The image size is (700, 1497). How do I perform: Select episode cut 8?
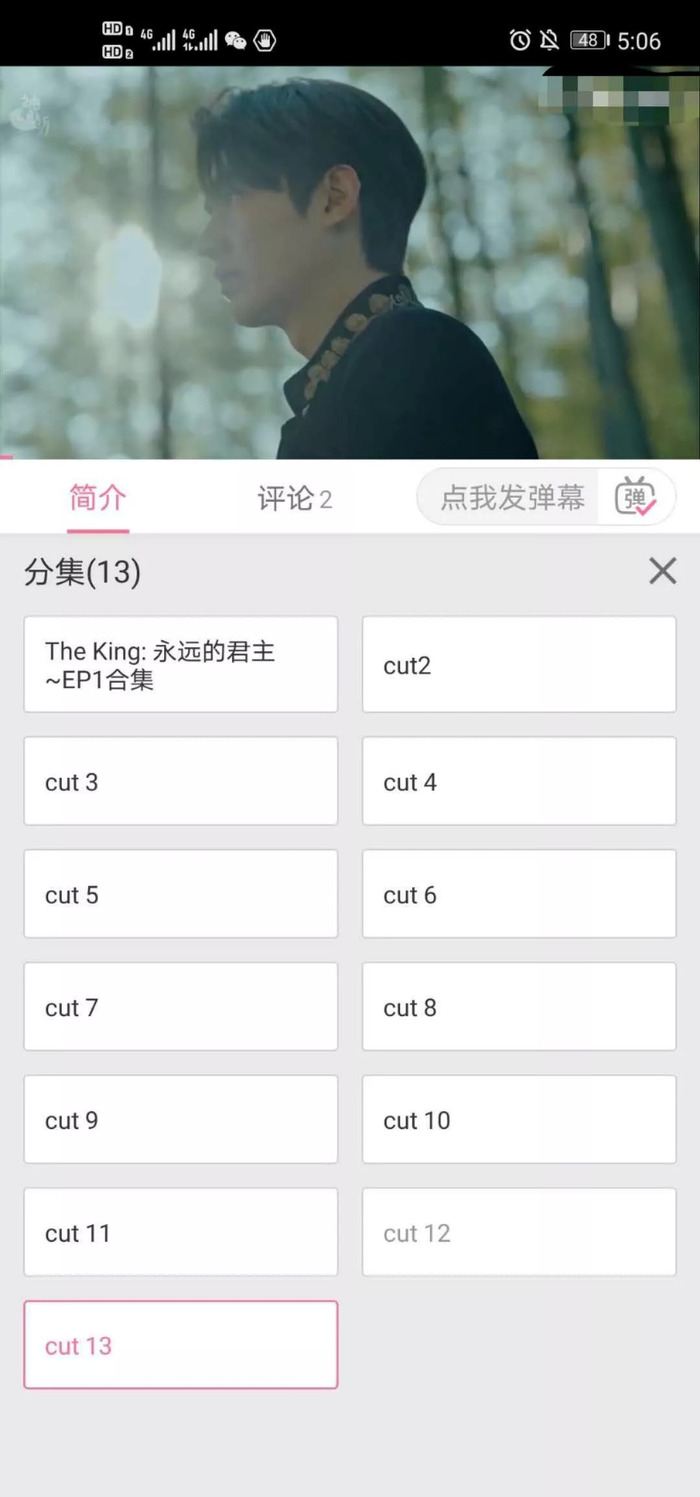click(x=518, y=1007)
